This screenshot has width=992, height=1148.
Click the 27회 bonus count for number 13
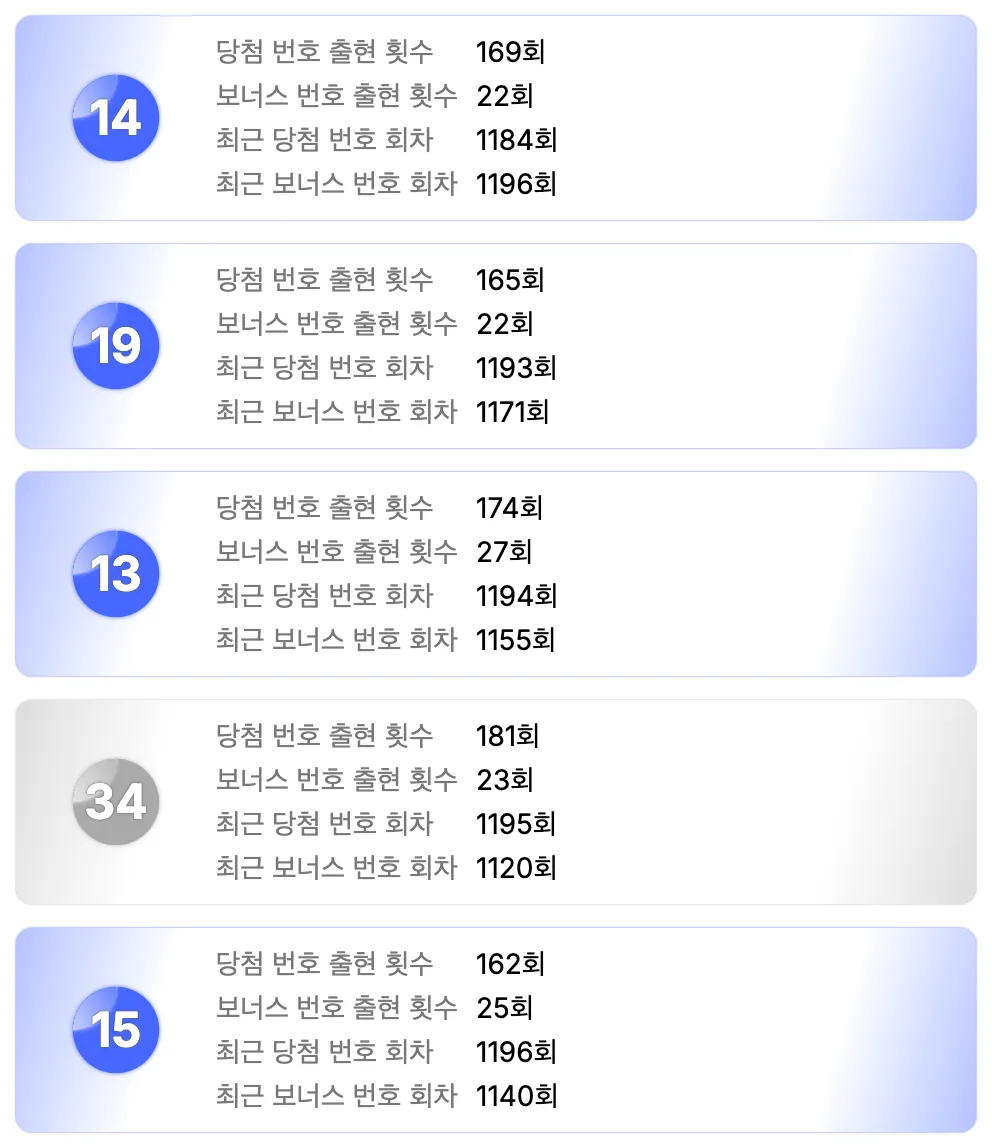point(504,552)
